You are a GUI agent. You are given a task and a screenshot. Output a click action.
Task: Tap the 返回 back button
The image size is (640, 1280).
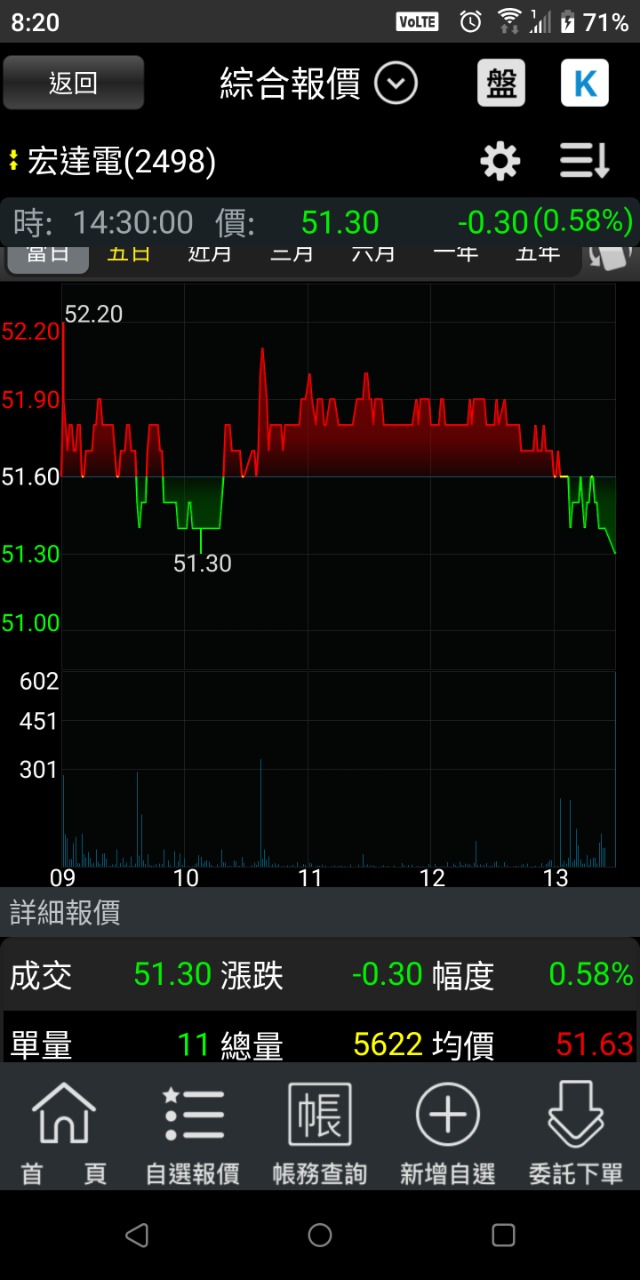point(73,83)
